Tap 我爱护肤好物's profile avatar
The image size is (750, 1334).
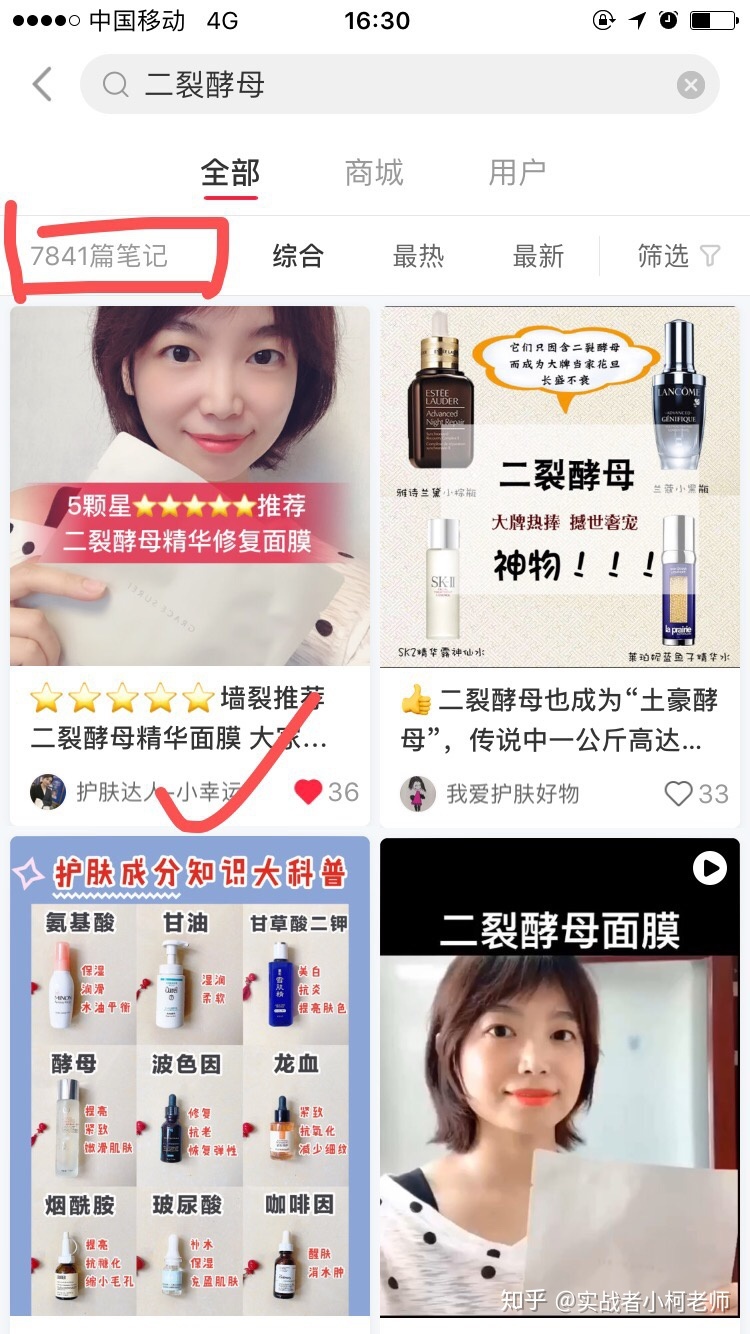tap(419, 792)
